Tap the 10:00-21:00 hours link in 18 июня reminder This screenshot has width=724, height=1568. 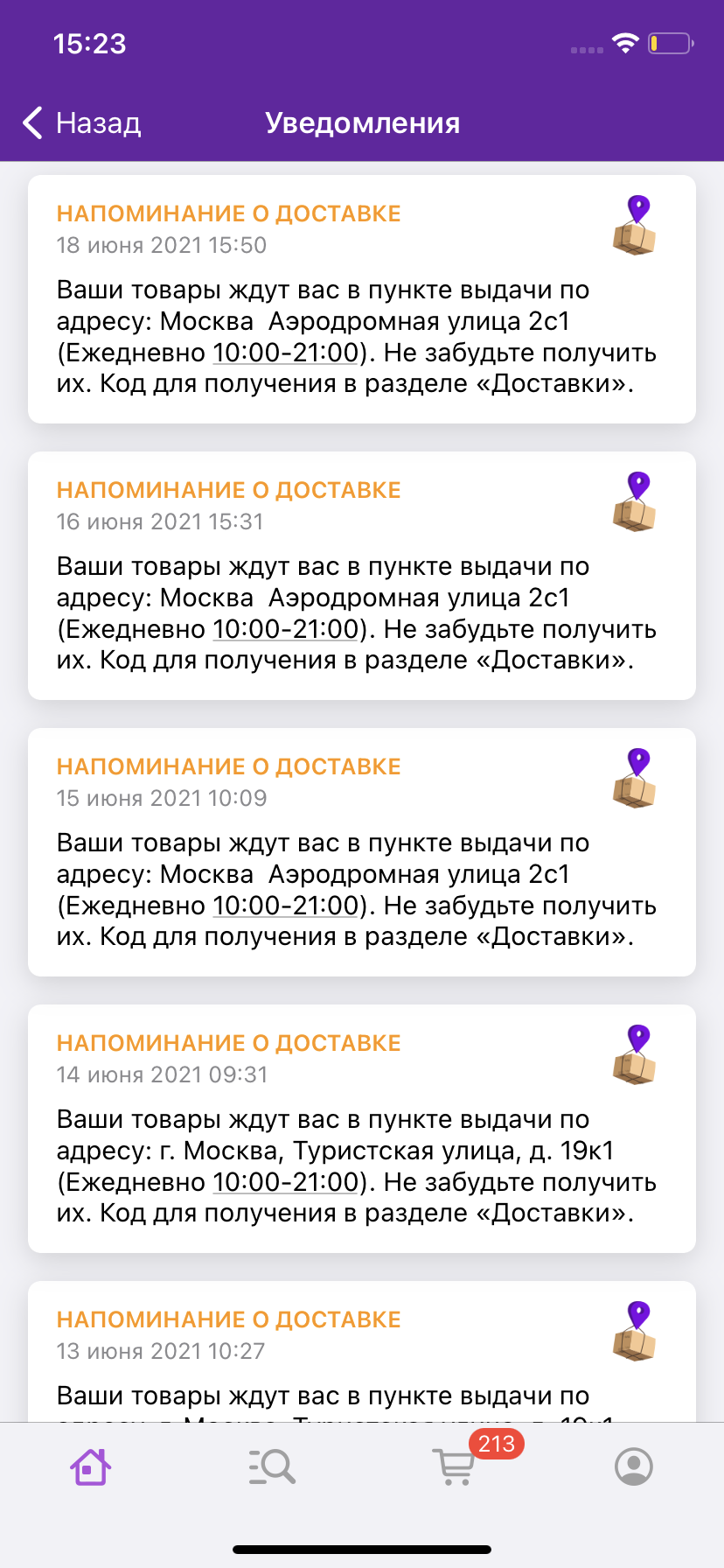(x=286, y=353)
